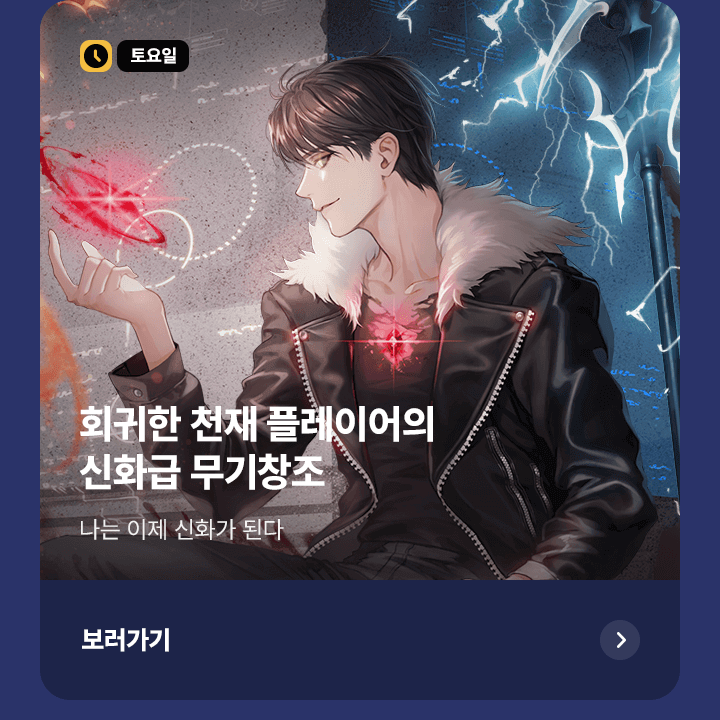This screenshot has height=720, width=720.
Task: Open the 회귀한 천재 플레이어의 신화급 무기창조 webtoon card
Action: 360,300
